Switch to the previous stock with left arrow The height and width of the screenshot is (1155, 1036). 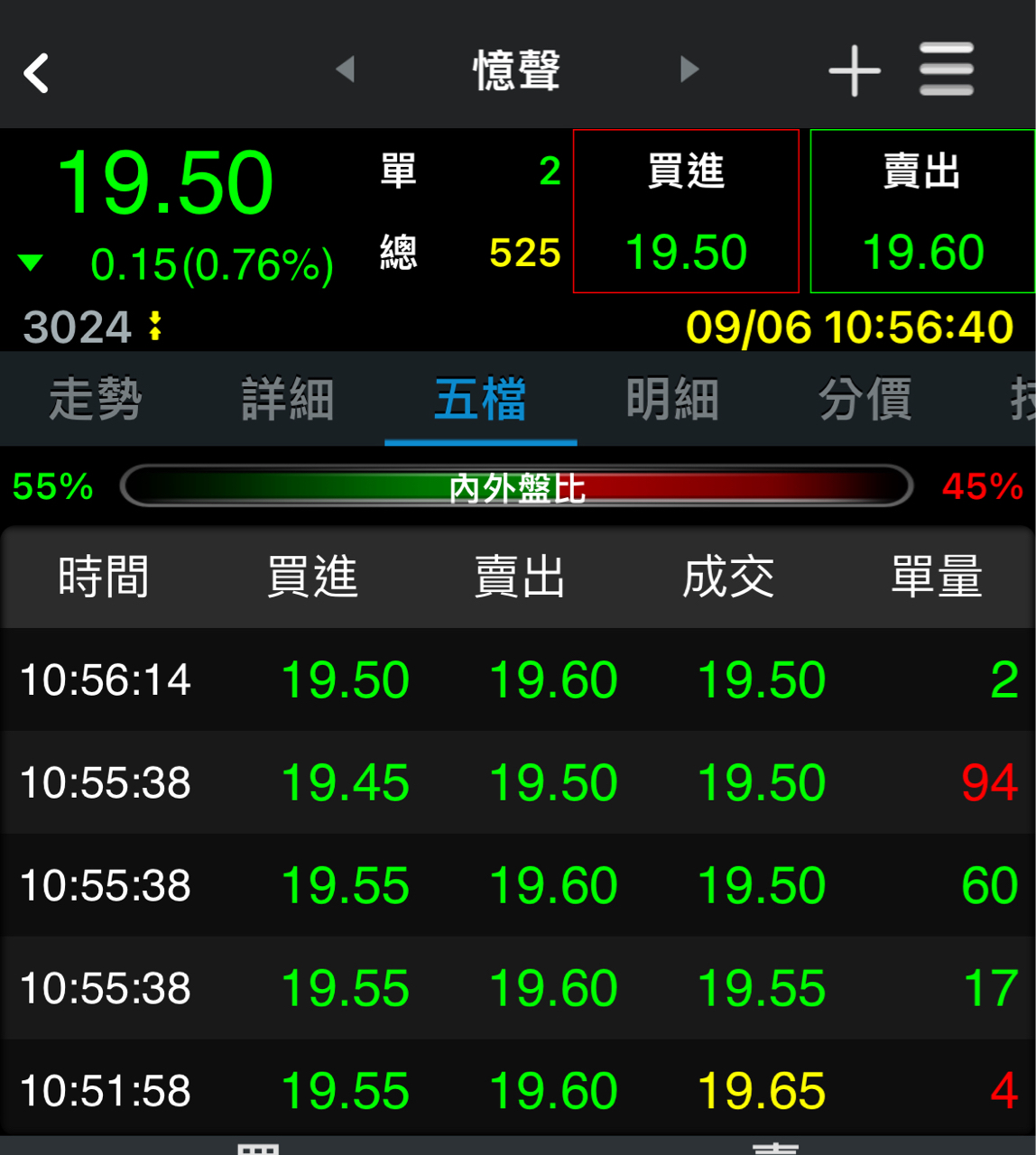point(345,69)
